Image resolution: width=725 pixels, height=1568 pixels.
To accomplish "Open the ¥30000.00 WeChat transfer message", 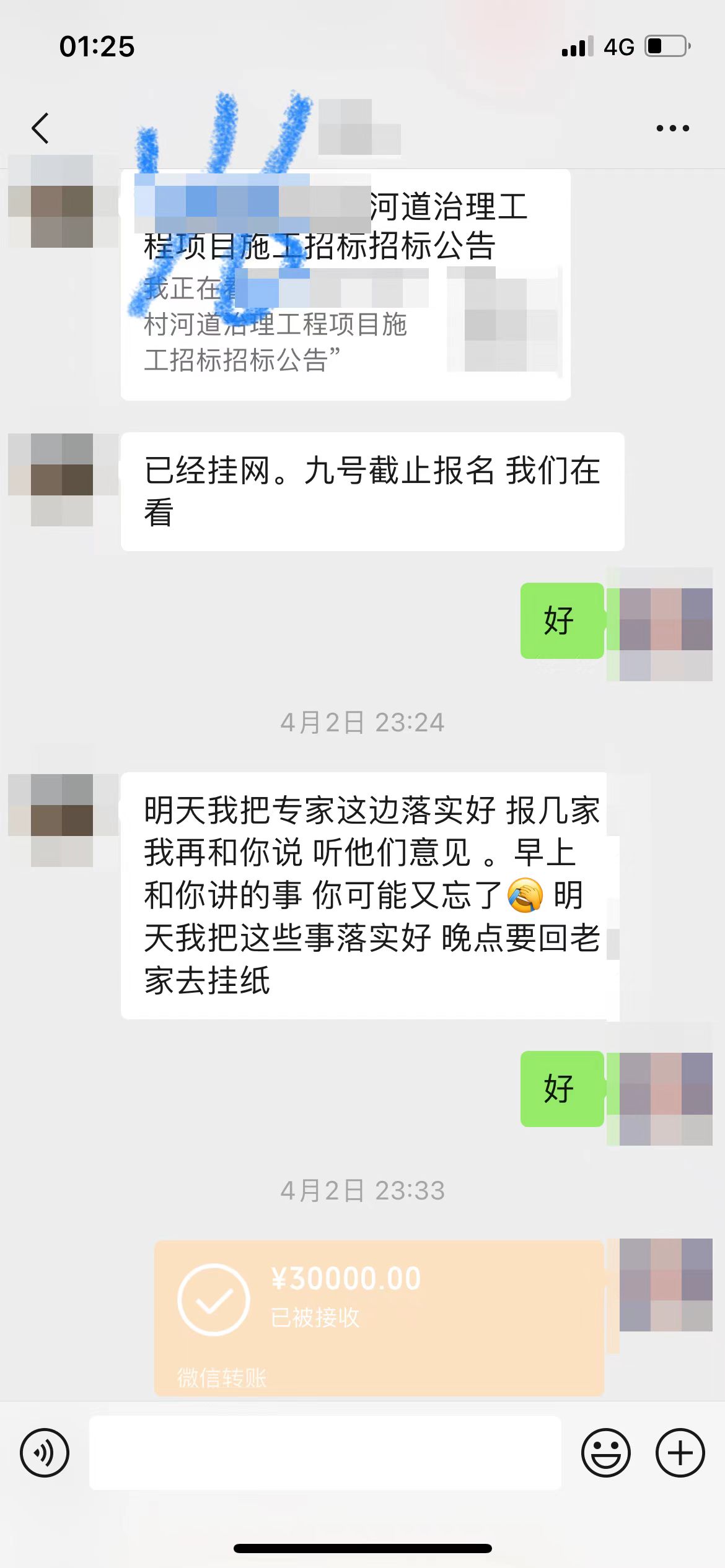I will (379, 1317).
